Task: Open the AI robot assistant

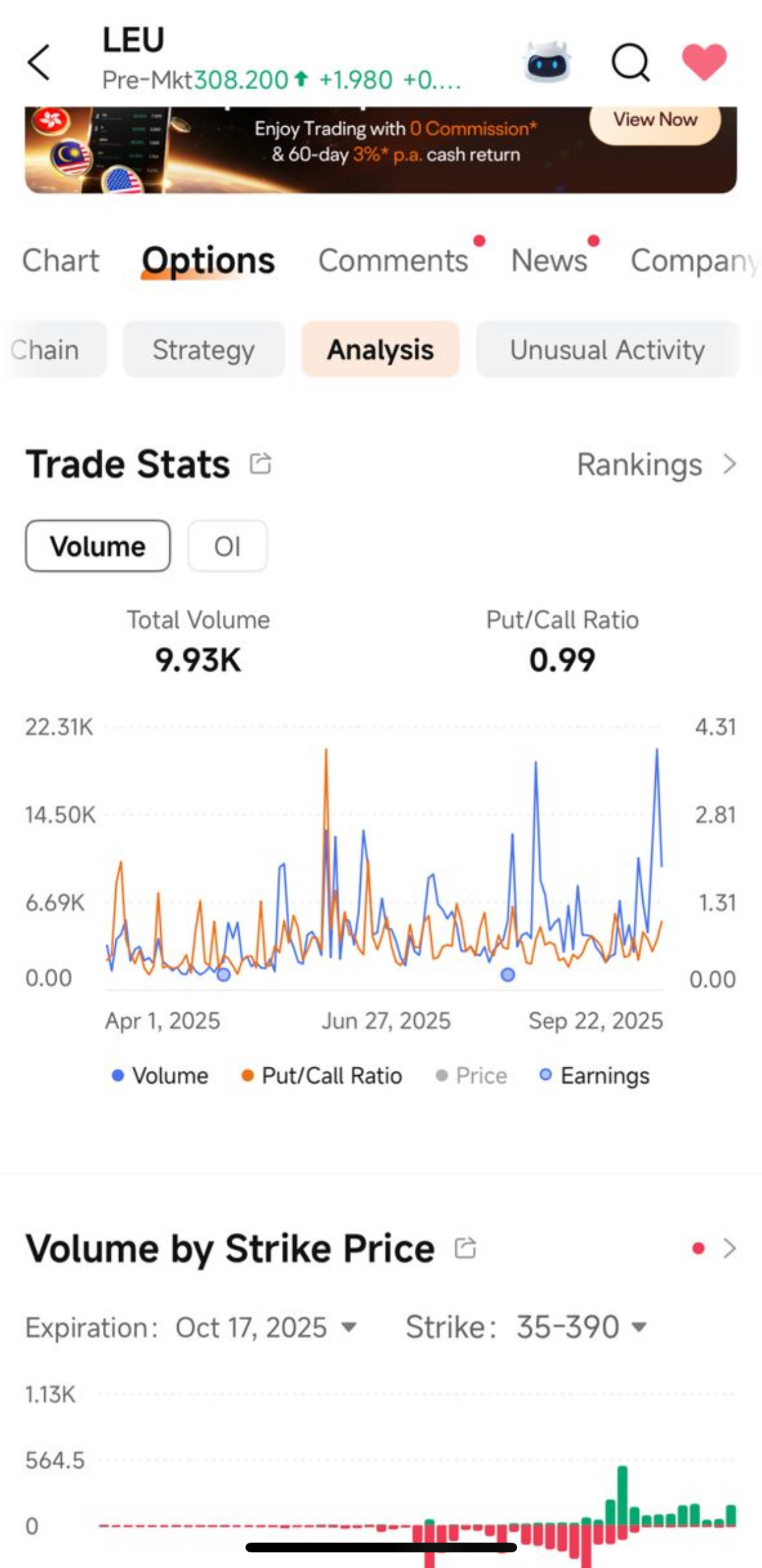Action: coord(548,62)
